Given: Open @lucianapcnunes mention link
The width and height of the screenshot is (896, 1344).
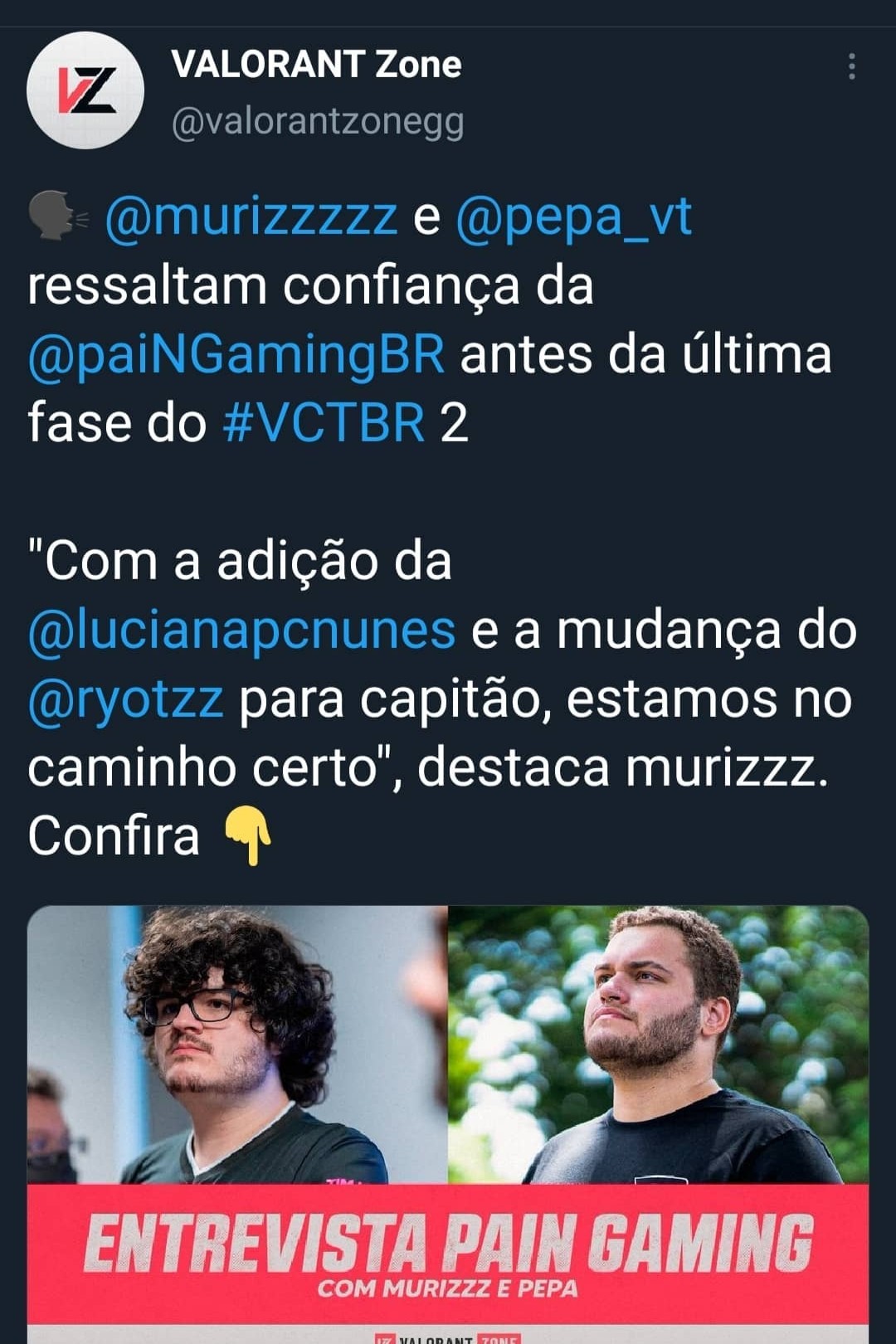Looking at the screenshot, I should pyautogui.click(x=241, y=629).
